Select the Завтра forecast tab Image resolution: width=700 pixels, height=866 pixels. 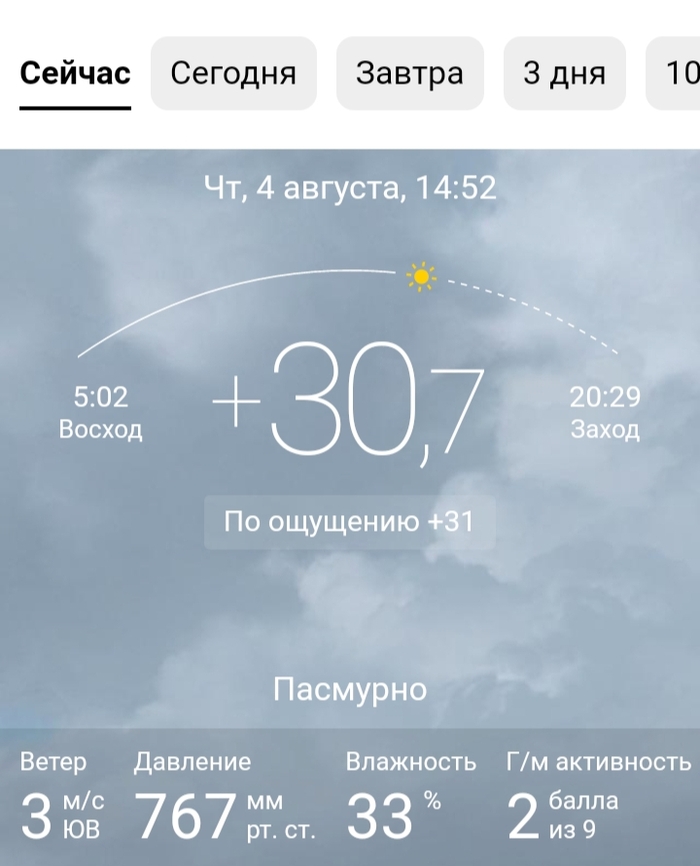[409, 74]
